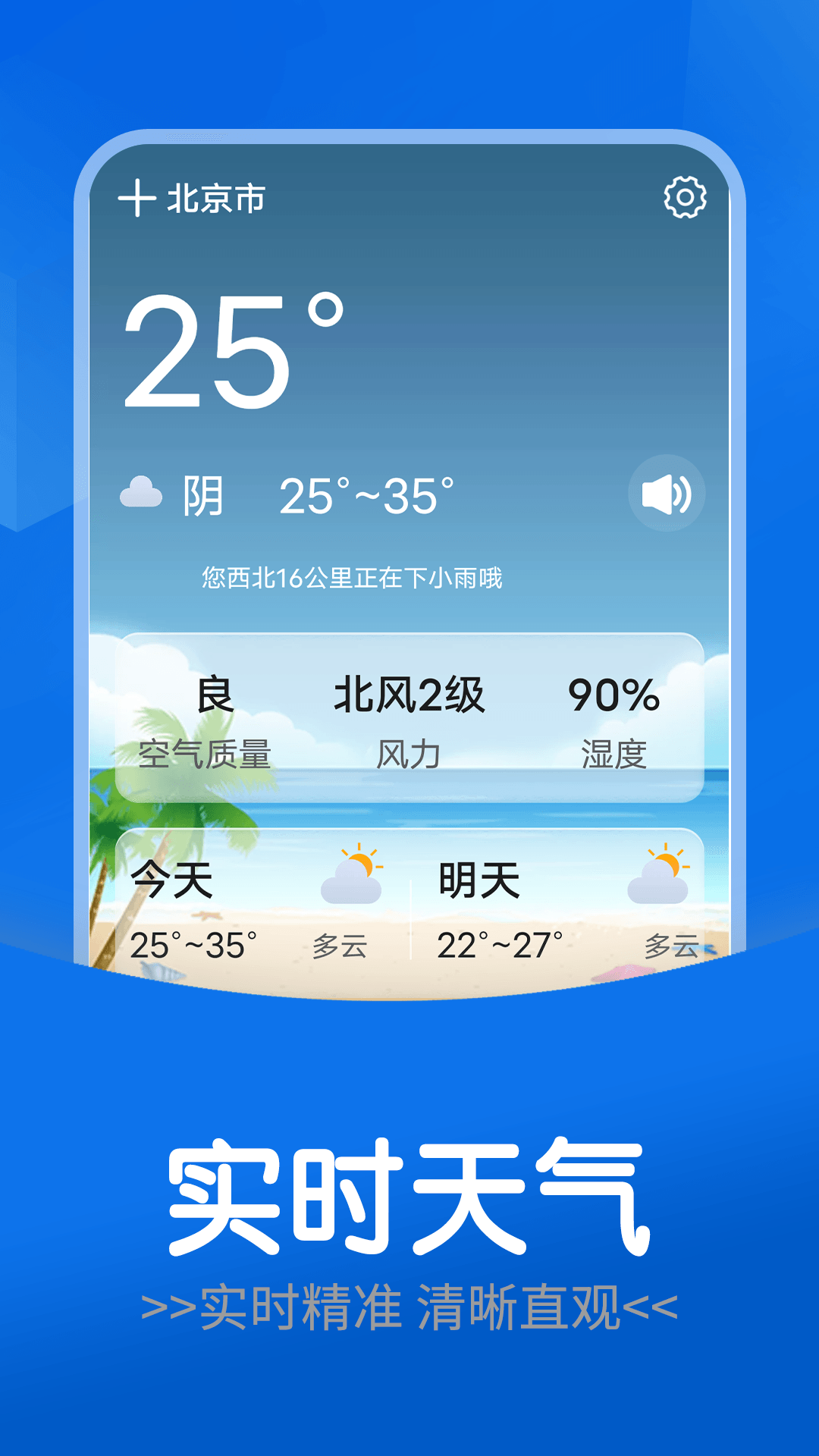This screenshot has width=819, height=1456.
Task: Open the 实时天气 feature page
Action: [x=409, y=1191]
